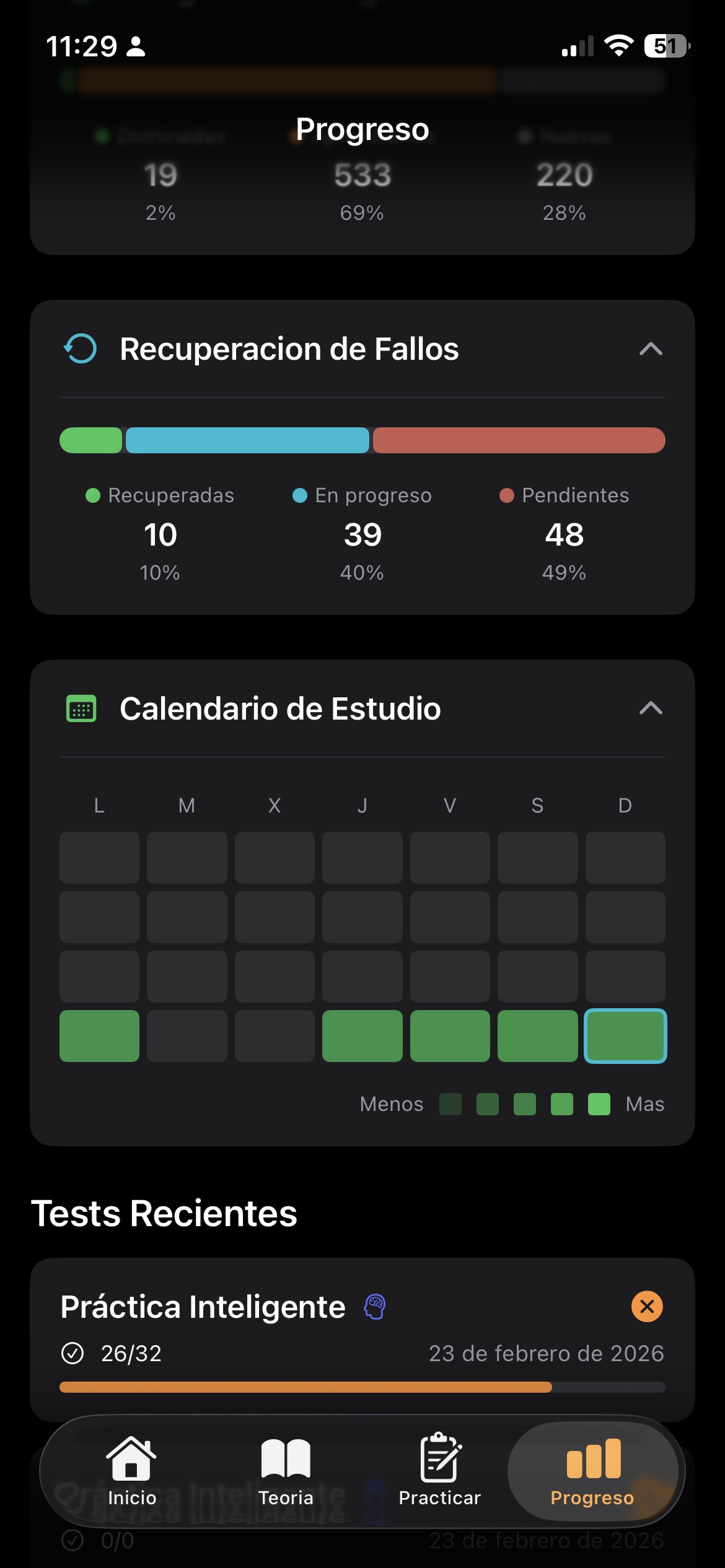The height and width of the screenshot is (1568, 725).
Task: Tap the checkmark icon beside 26/32
Action: [x=73, y=1354]
